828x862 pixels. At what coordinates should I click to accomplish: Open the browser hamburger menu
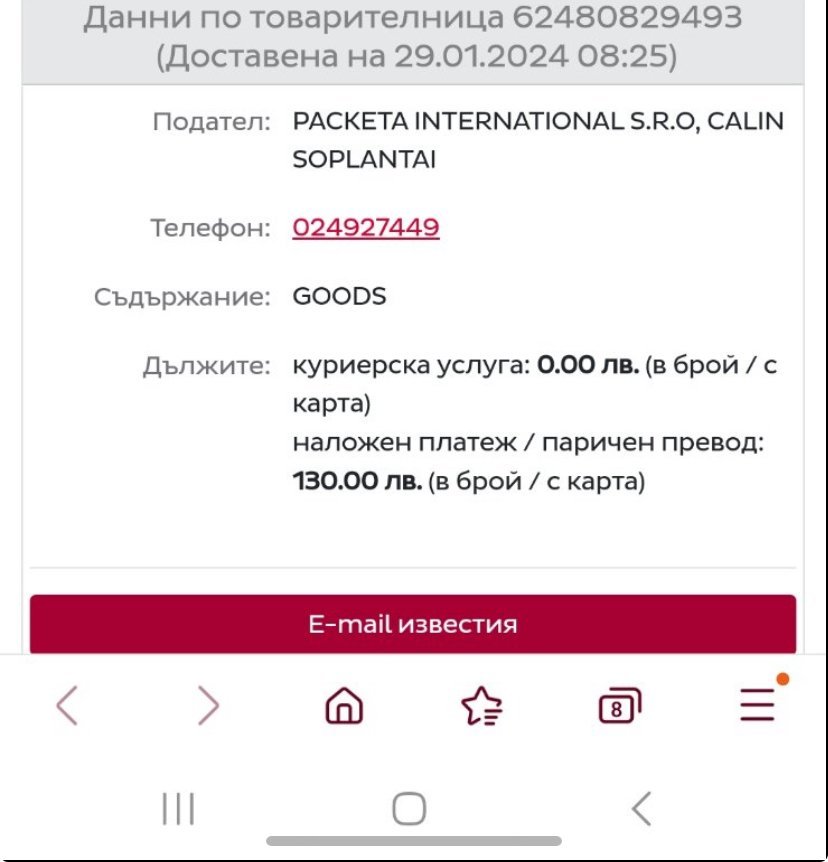[x=757, y=704]
